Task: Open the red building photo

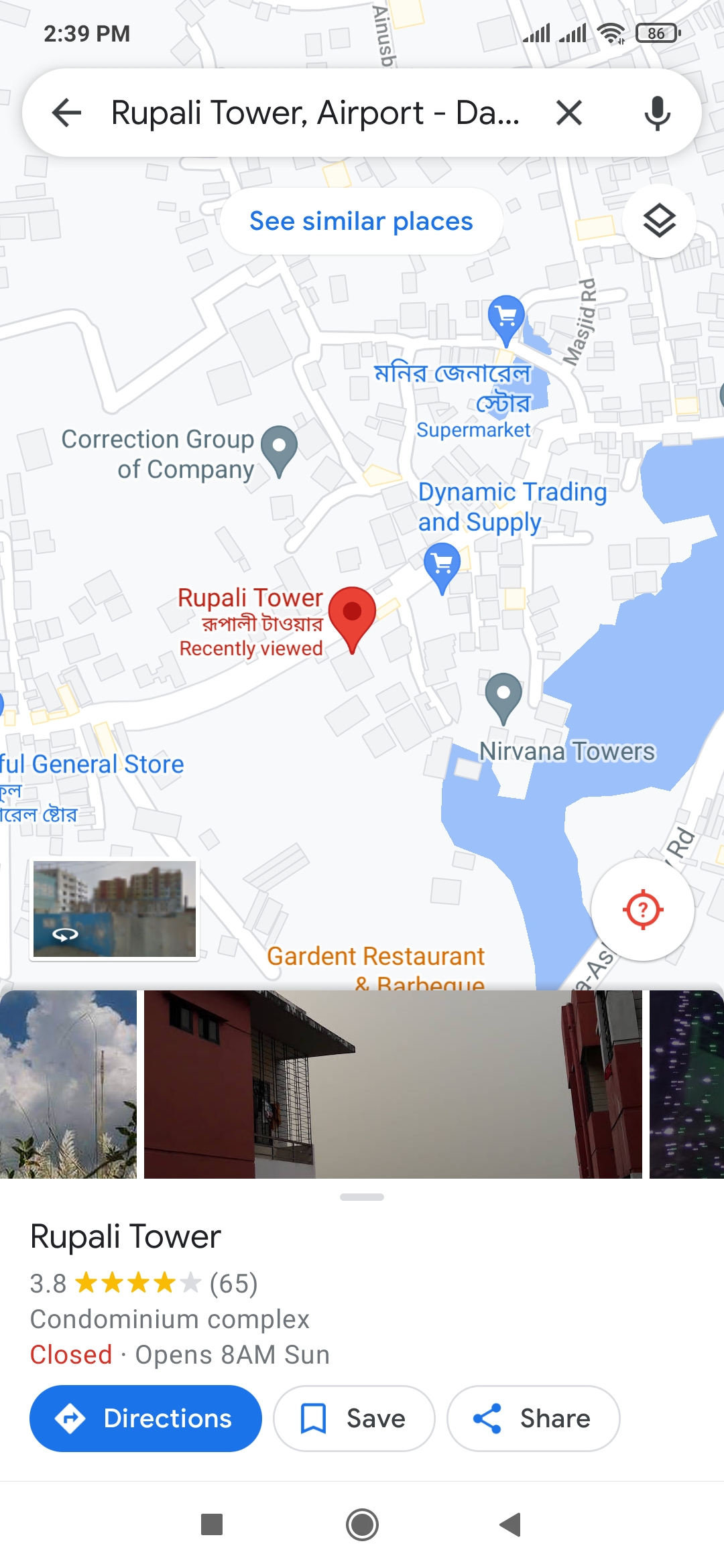Action: coord(393,1084)
